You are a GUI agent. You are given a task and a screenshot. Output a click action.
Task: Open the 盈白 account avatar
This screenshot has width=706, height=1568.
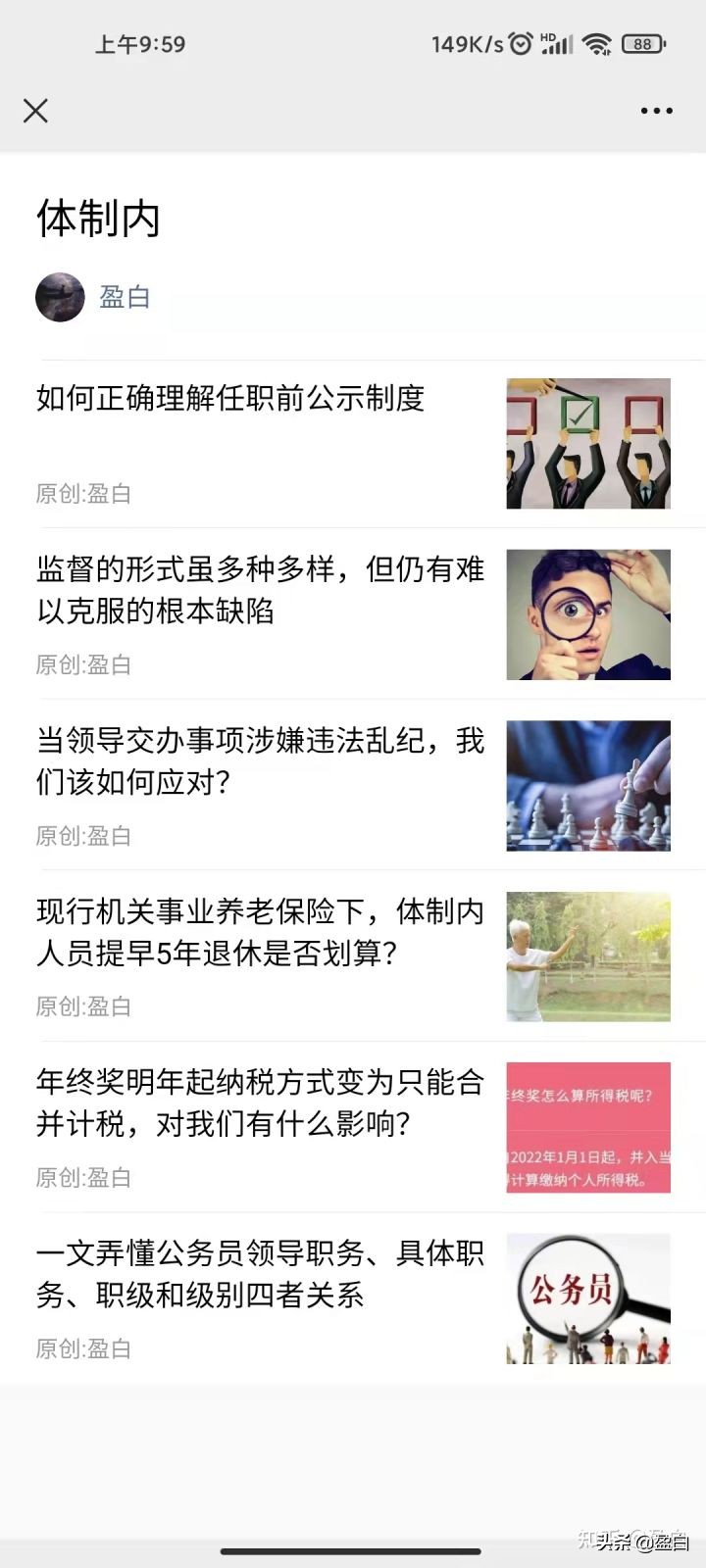[x=60, y=297]
